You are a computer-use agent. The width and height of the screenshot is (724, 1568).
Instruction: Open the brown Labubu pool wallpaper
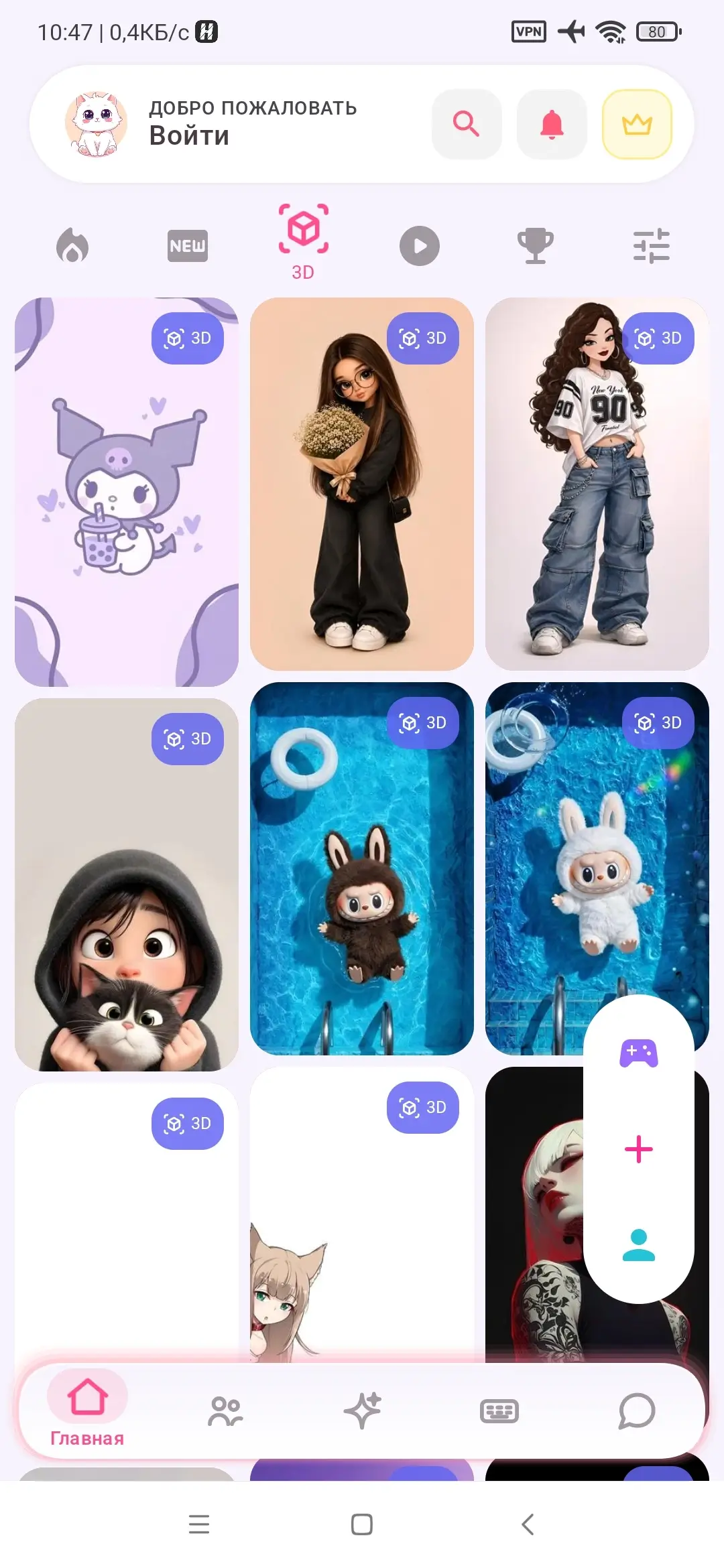pos(362,868)
